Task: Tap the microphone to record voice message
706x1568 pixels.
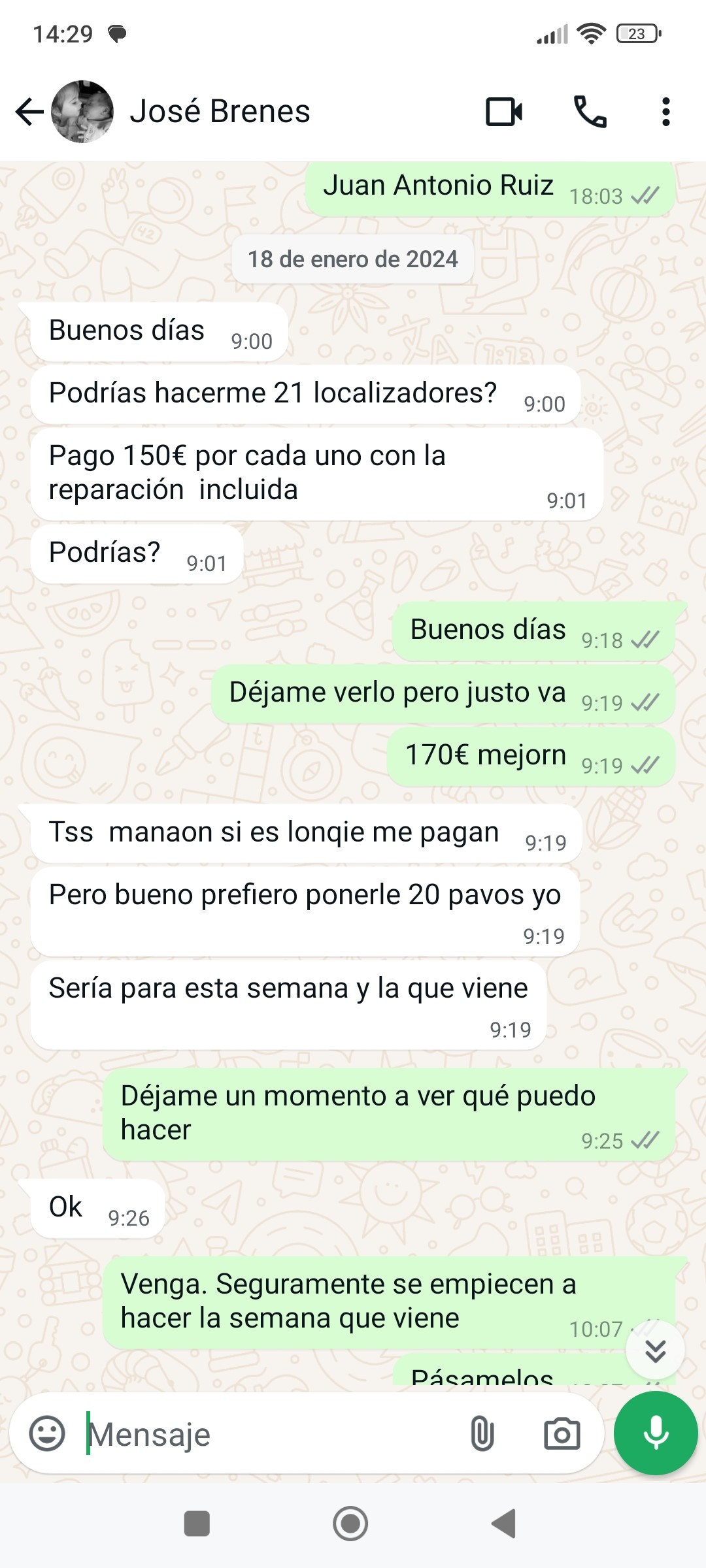Action: 656,1433
